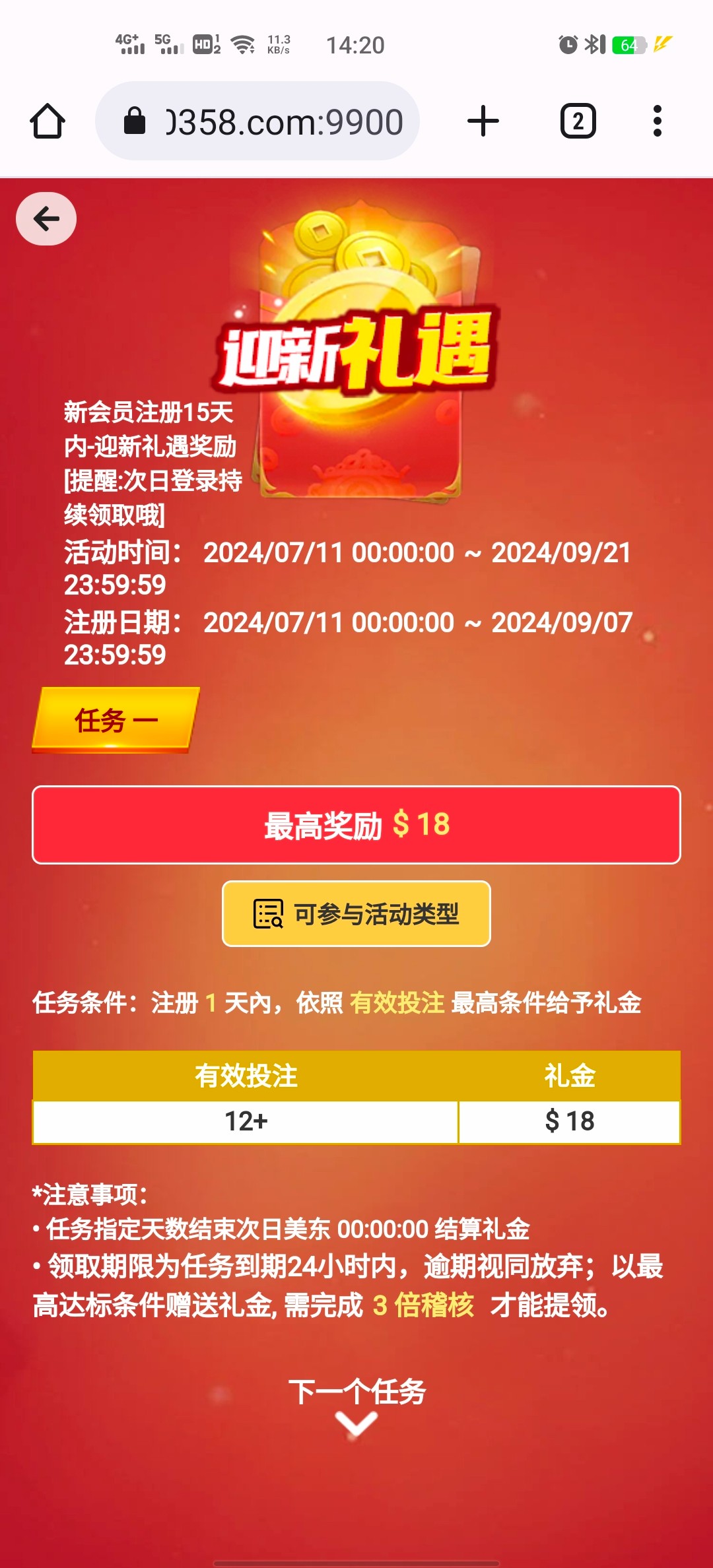Go back using the page's back arrow
The image size is (713, 1568).
(x=46, y=219)
